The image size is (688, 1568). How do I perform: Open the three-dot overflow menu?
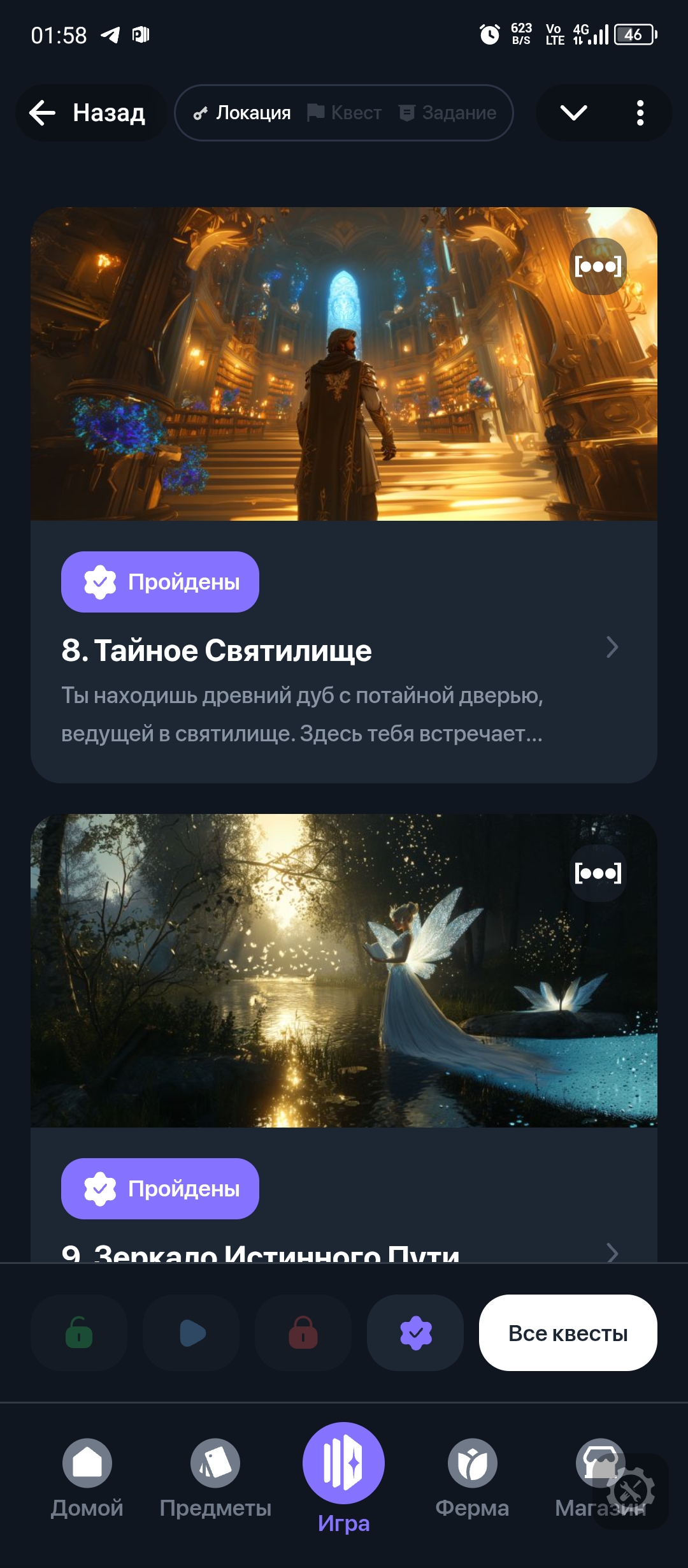[640, 113]
